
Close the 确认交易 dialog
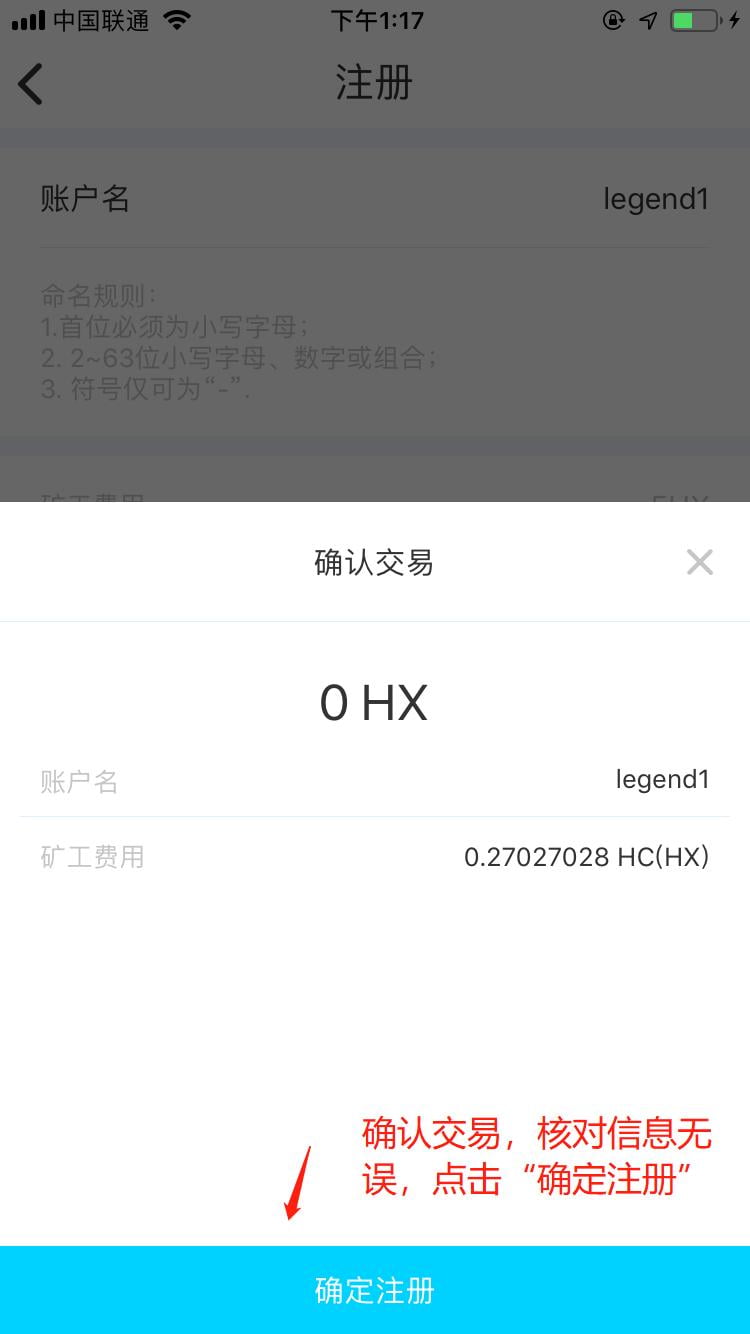coord(700,562)
